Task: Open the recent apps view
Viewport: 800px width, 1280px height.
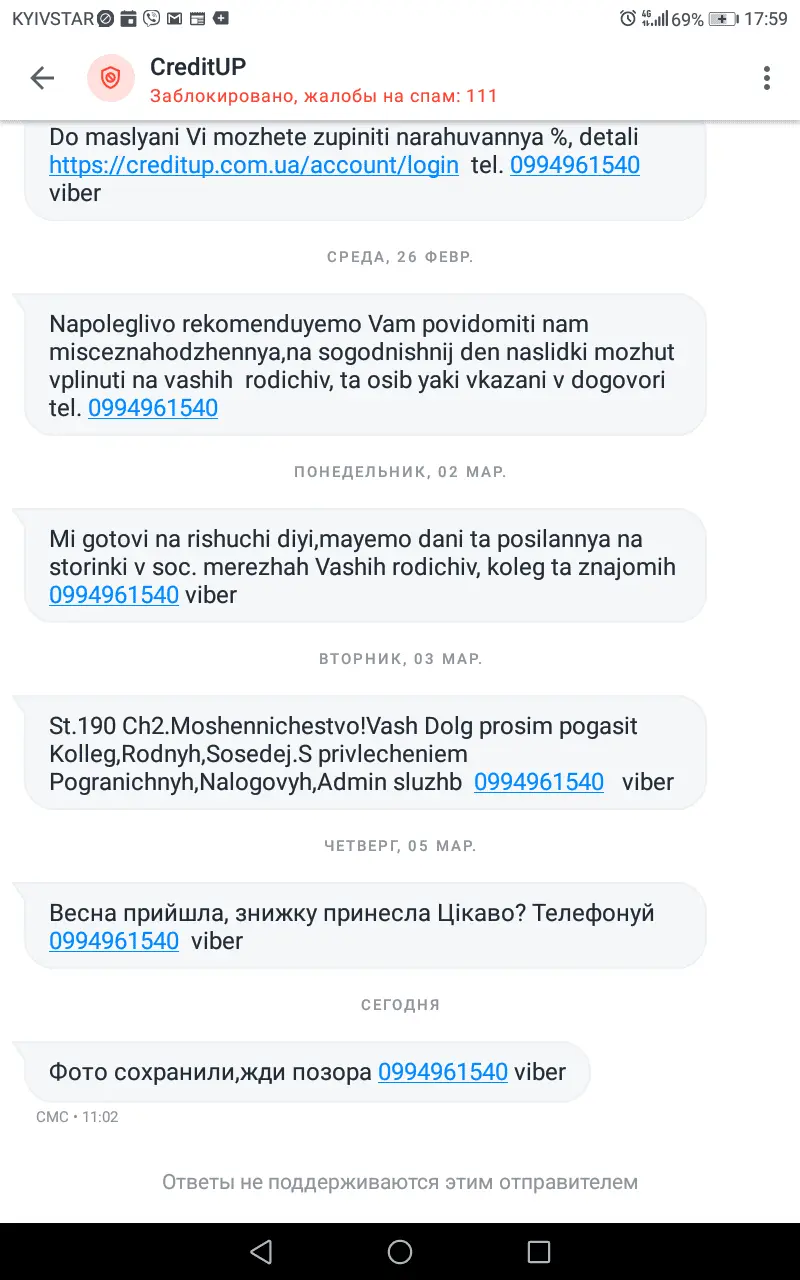Action: pyautogui.click(x=539, y=1251)
